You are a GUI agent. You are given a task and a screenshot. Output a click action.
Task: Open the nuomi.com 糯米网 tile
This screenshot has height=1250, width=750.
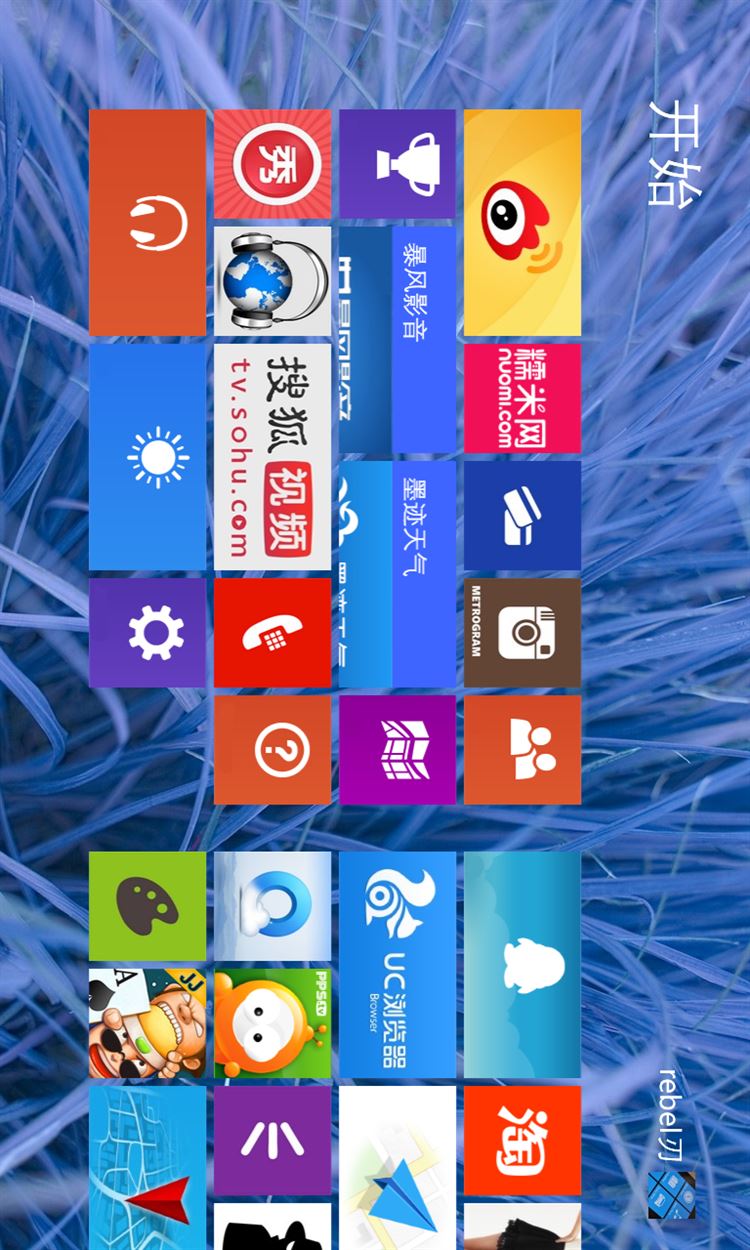click(522, 397)
